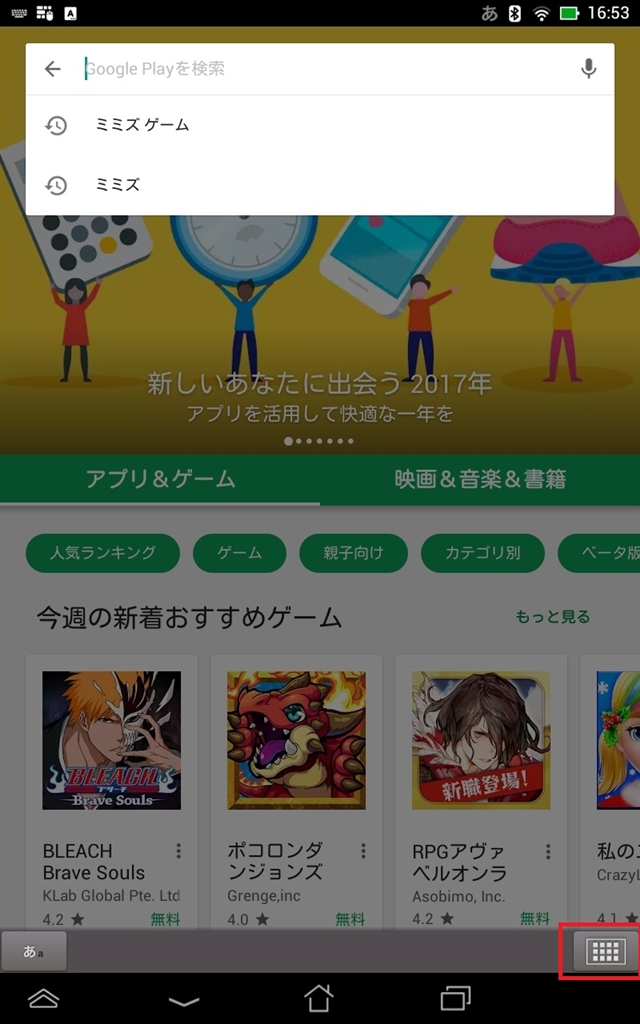This screenshot has width=640, height=1024.
Task: Open the カテゴリ別 chip
Action: click(x=482, y=553)
